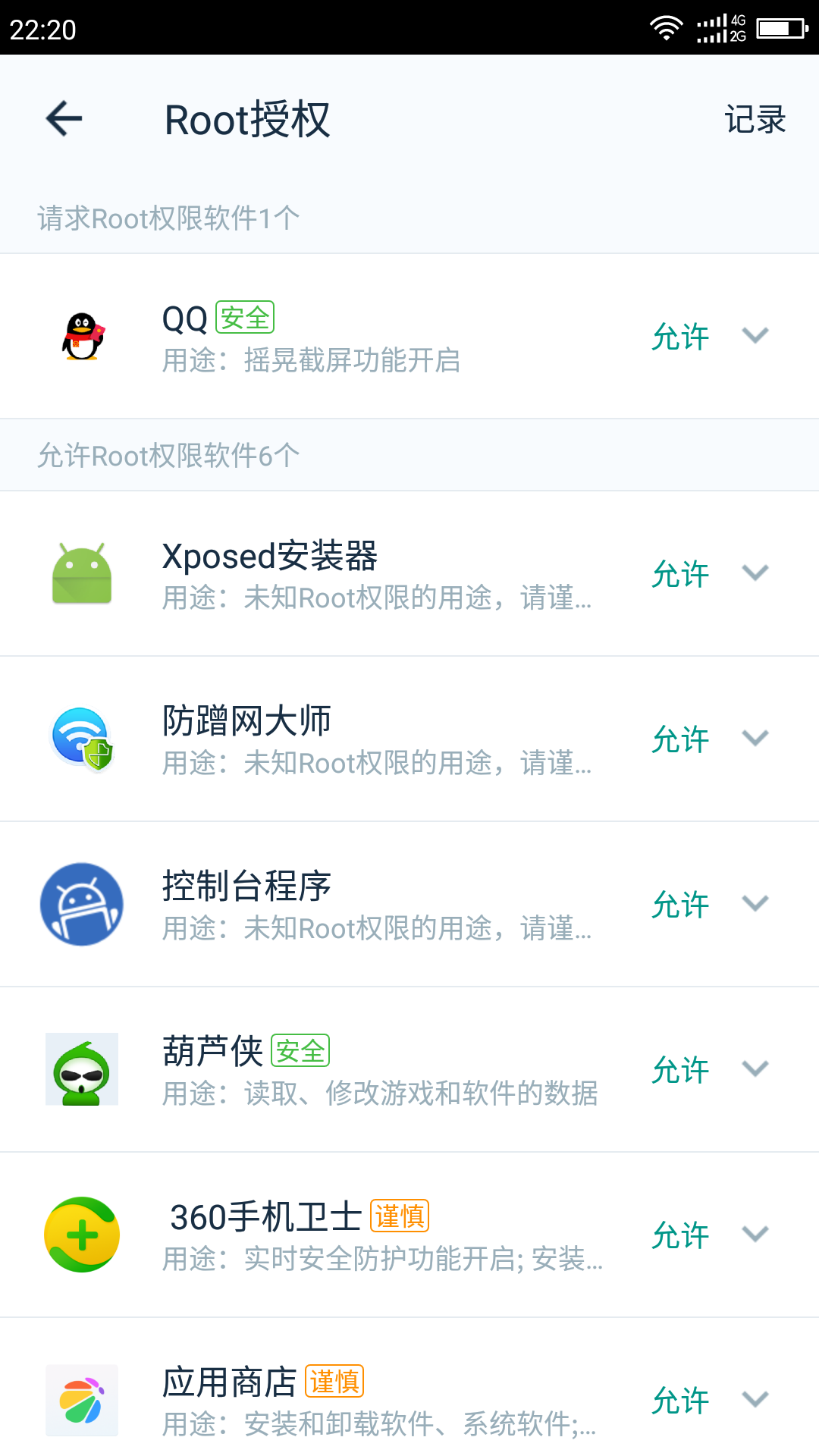Go back from Root授权 screen
The image size is (819, 1456).
(x=64, y=119)
